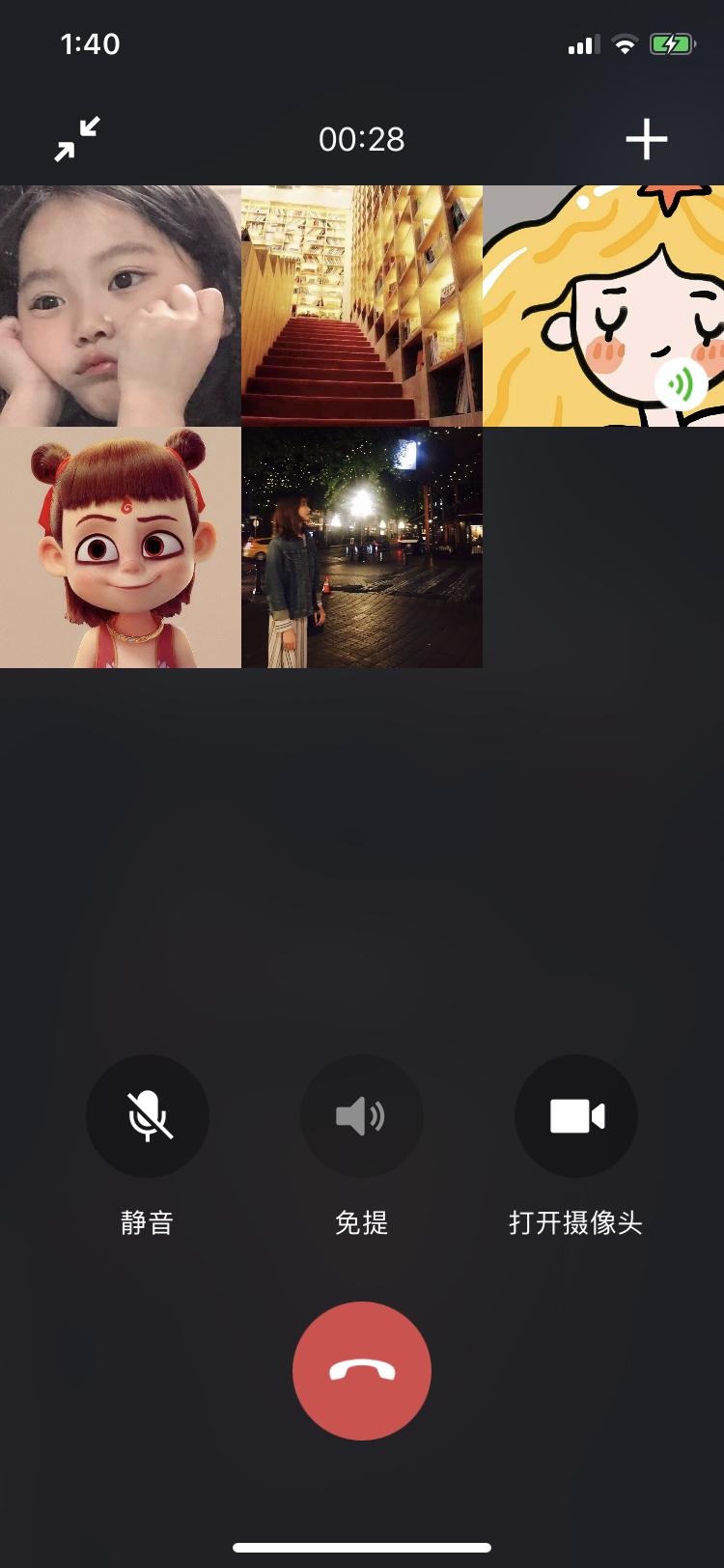The width and height of the screenshot is (724, 1568).
Task: Select the blonde cartoon girl participant tile
Action: click(603, 305)
